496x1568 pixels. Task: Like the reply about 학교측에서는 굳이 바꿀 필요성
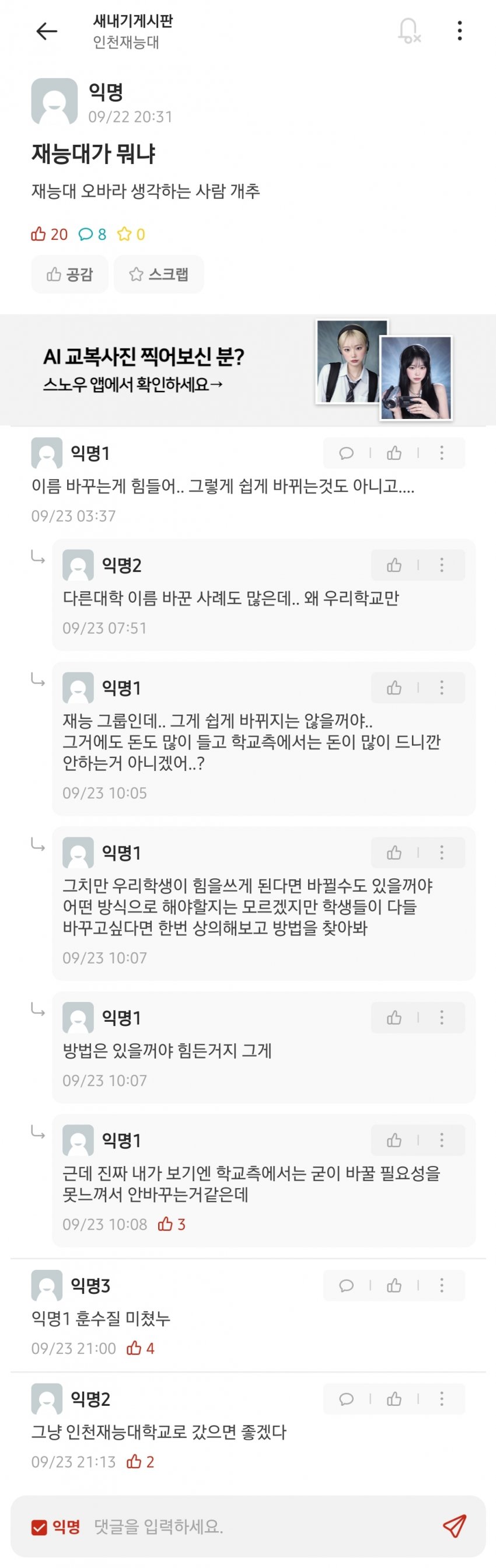tap(394, 1140)
